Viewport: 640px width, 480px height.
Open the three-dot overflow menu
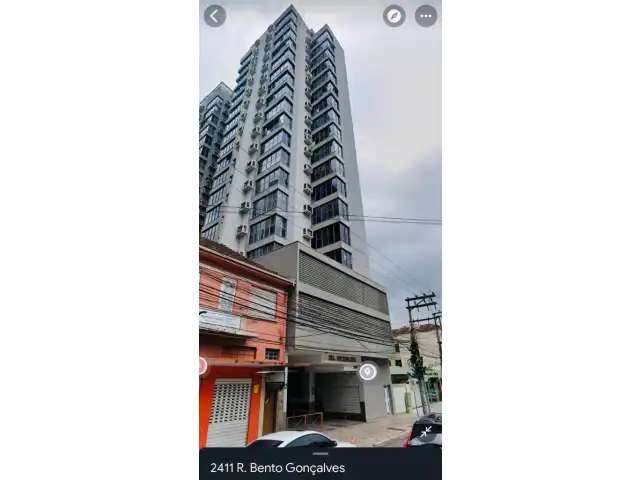pyautogui.click(x=426, y=16)
